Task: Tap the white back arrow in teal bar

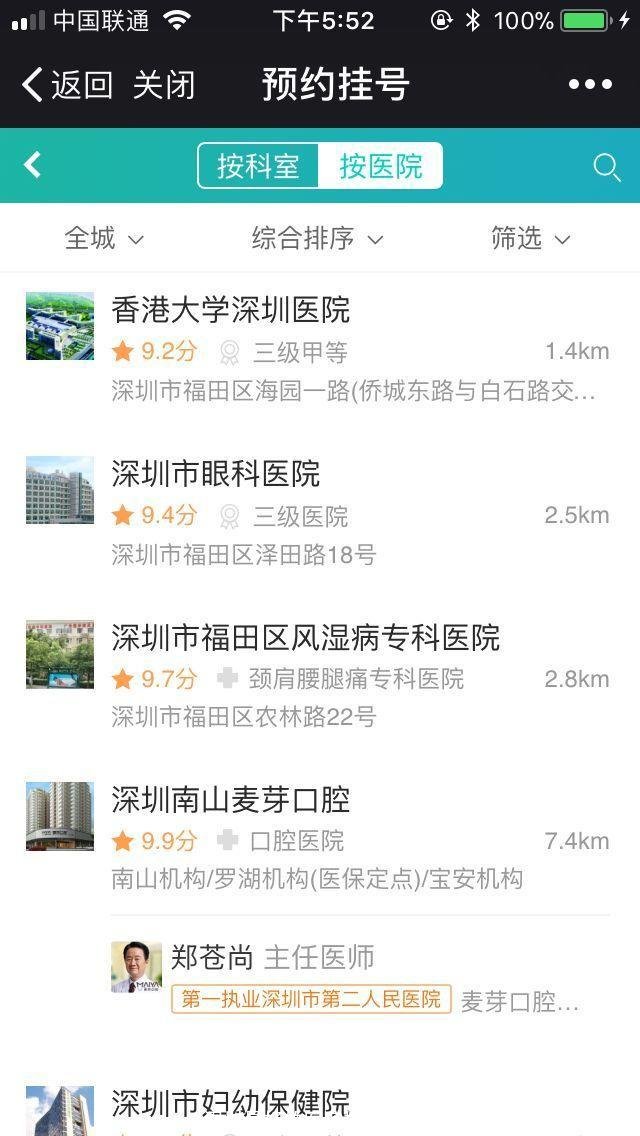Action: coord(33,165)
